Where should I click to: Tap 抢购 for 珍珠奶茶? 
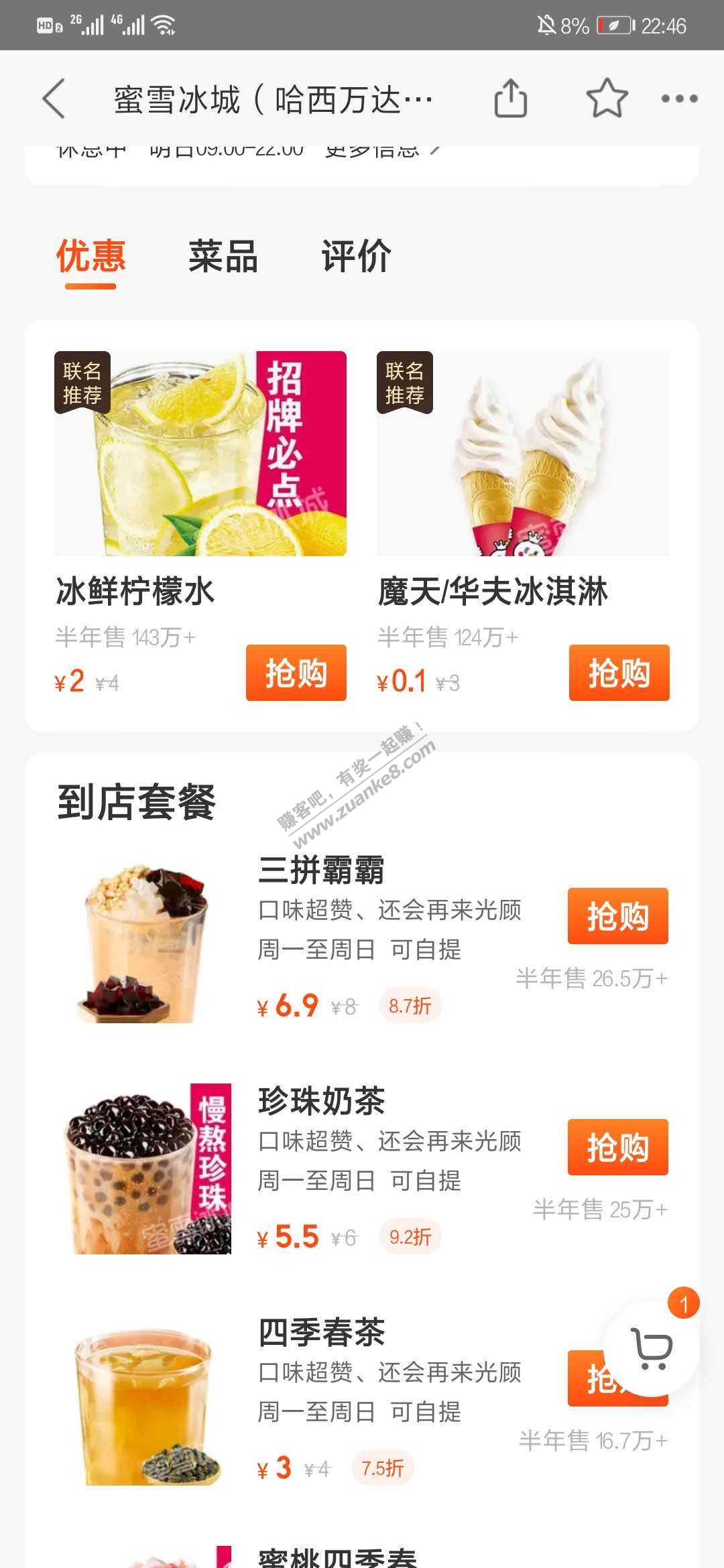click(617, 1147)
